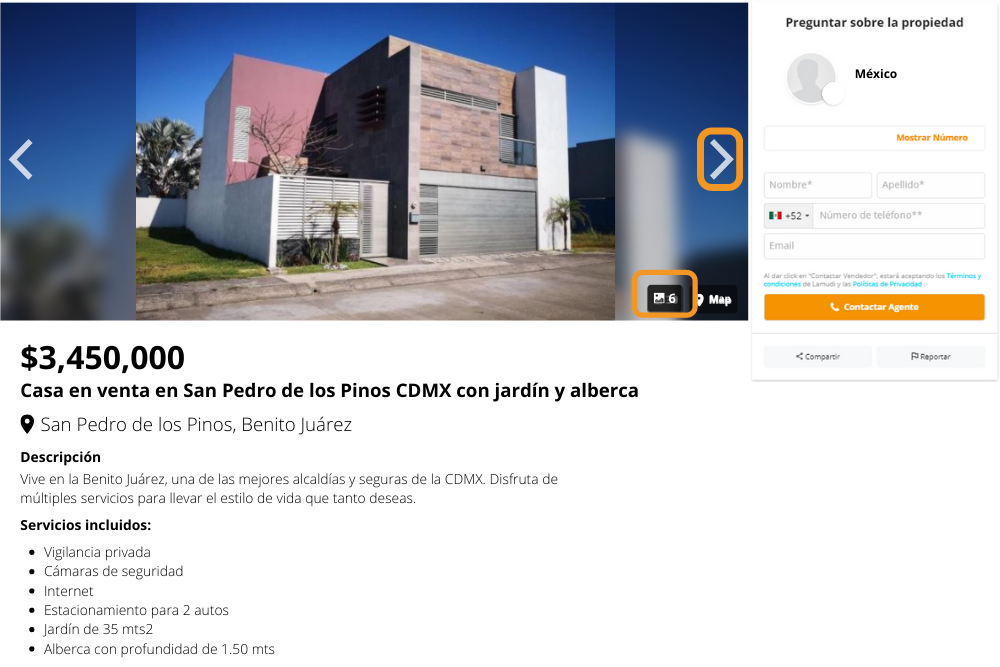1000x667 pixels.
Task: Tap the Nombre field
Action: pos(817,185)
